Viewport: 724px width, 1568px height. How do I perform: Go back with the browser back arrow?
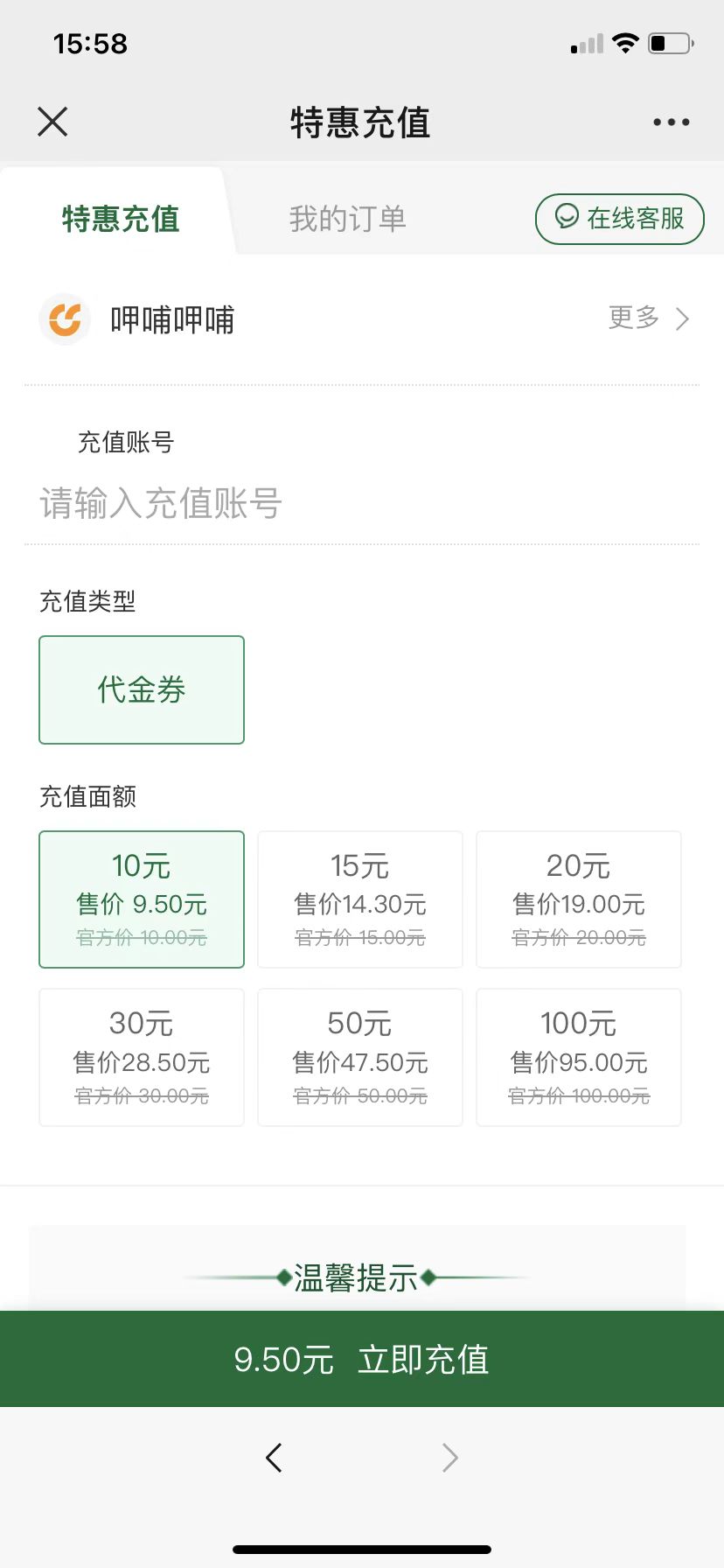coord(274,1458)
